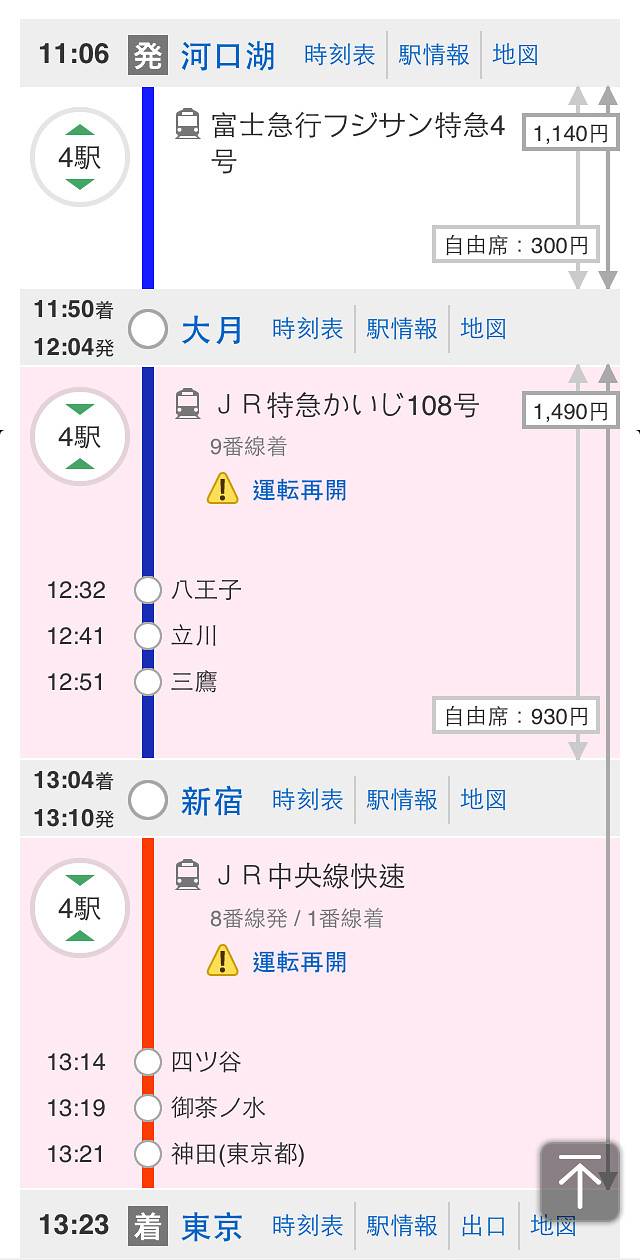This screenshot has height=1260, width=640.
Task: View the 時刻表 for 大月
Action: point(307,329)
